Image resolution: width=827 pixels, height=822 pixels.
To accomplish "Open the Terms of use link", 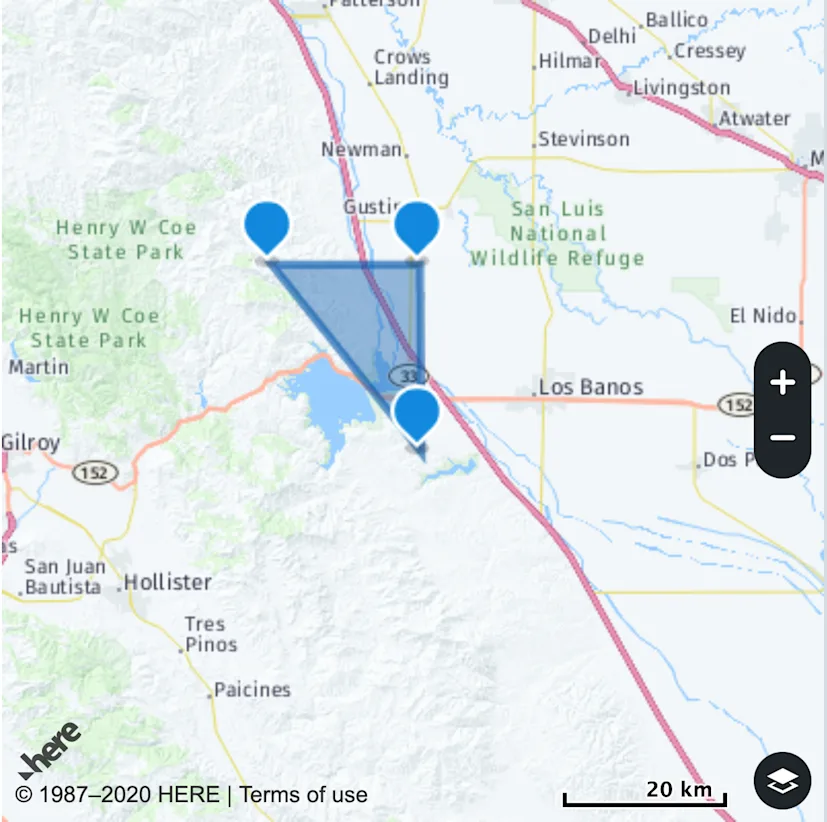I will (303, 795).
